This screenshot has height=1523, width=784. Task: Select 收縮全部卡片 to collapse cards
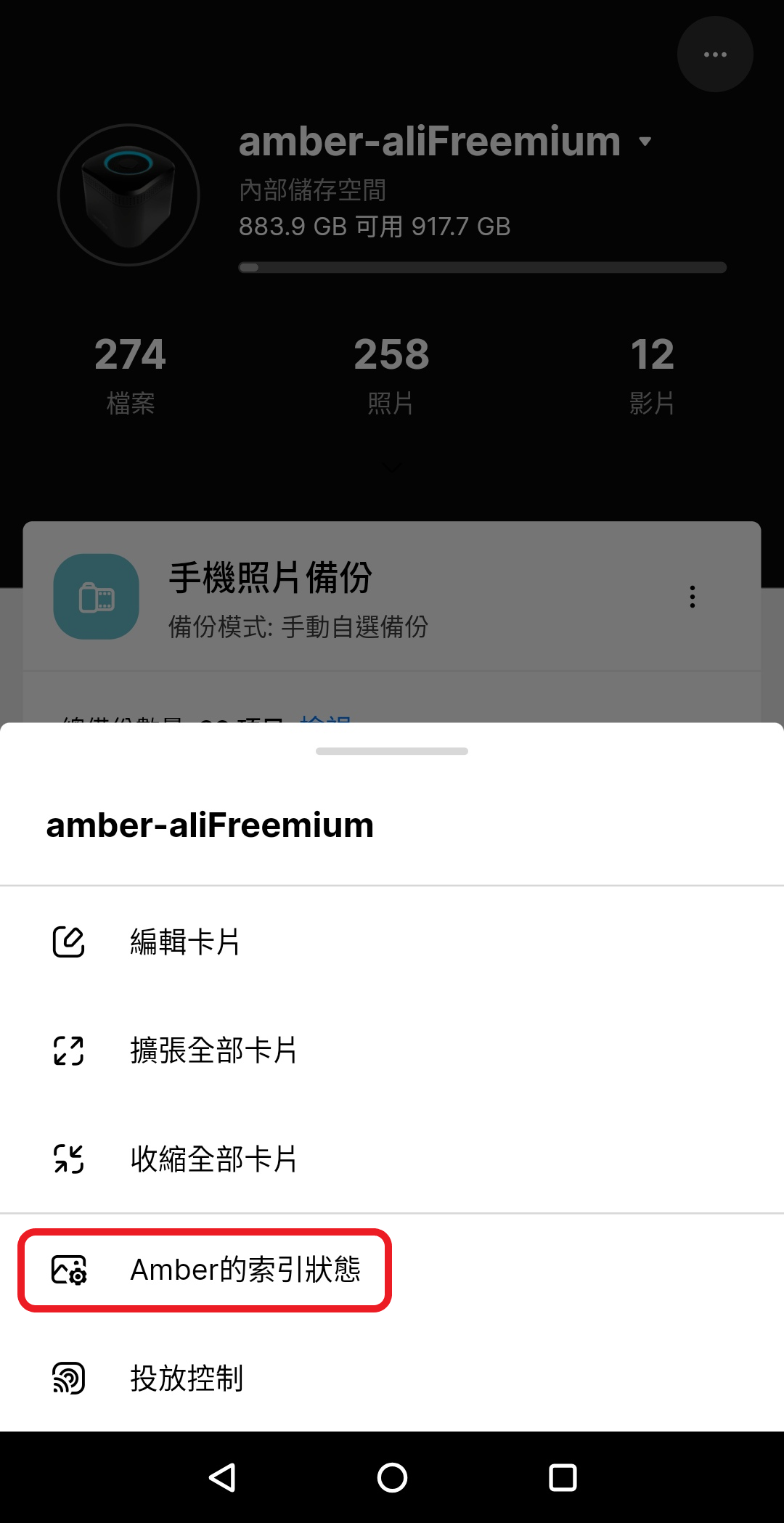213,1160
